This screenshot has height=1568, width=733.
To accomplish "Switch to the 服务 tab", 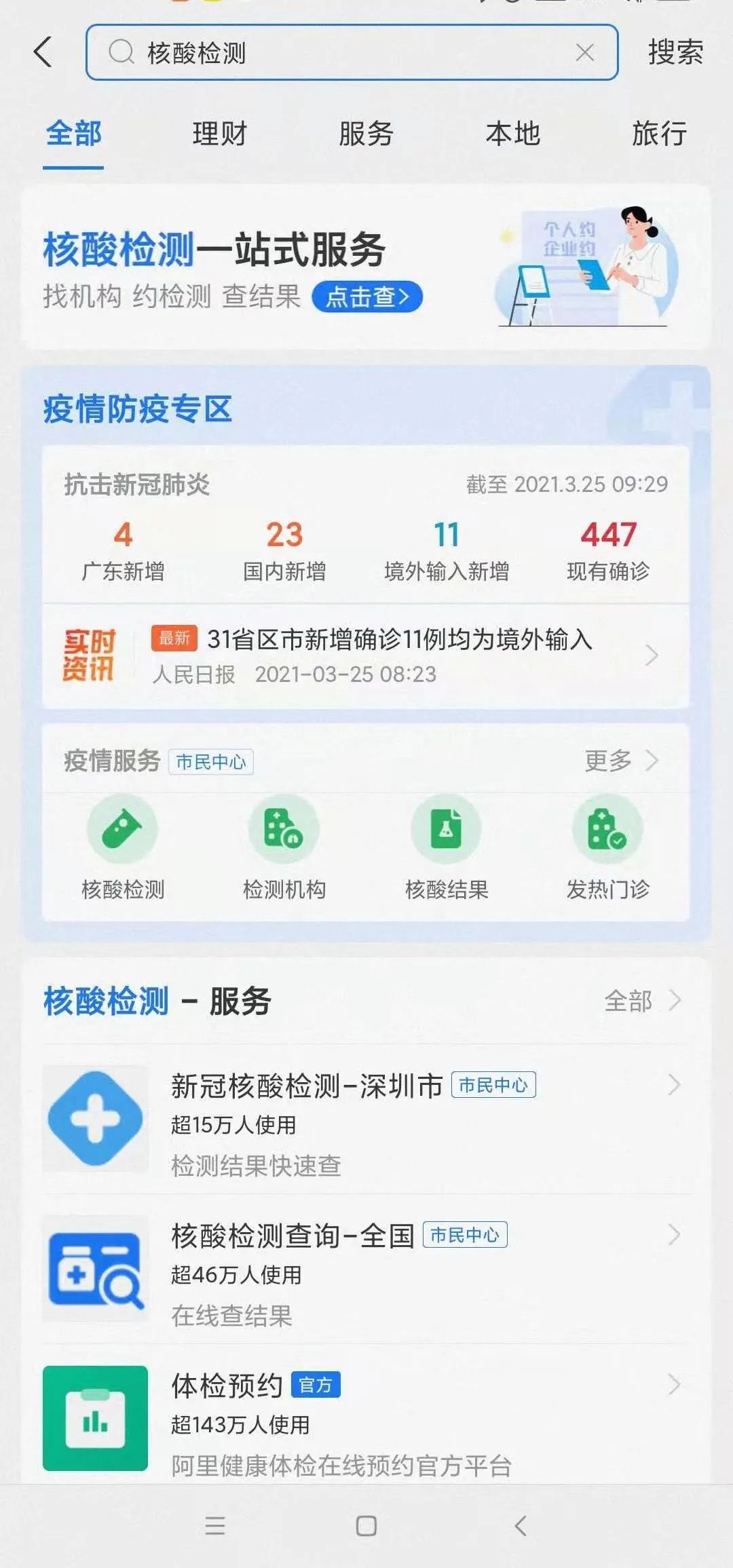I will (x=366, y=134).
